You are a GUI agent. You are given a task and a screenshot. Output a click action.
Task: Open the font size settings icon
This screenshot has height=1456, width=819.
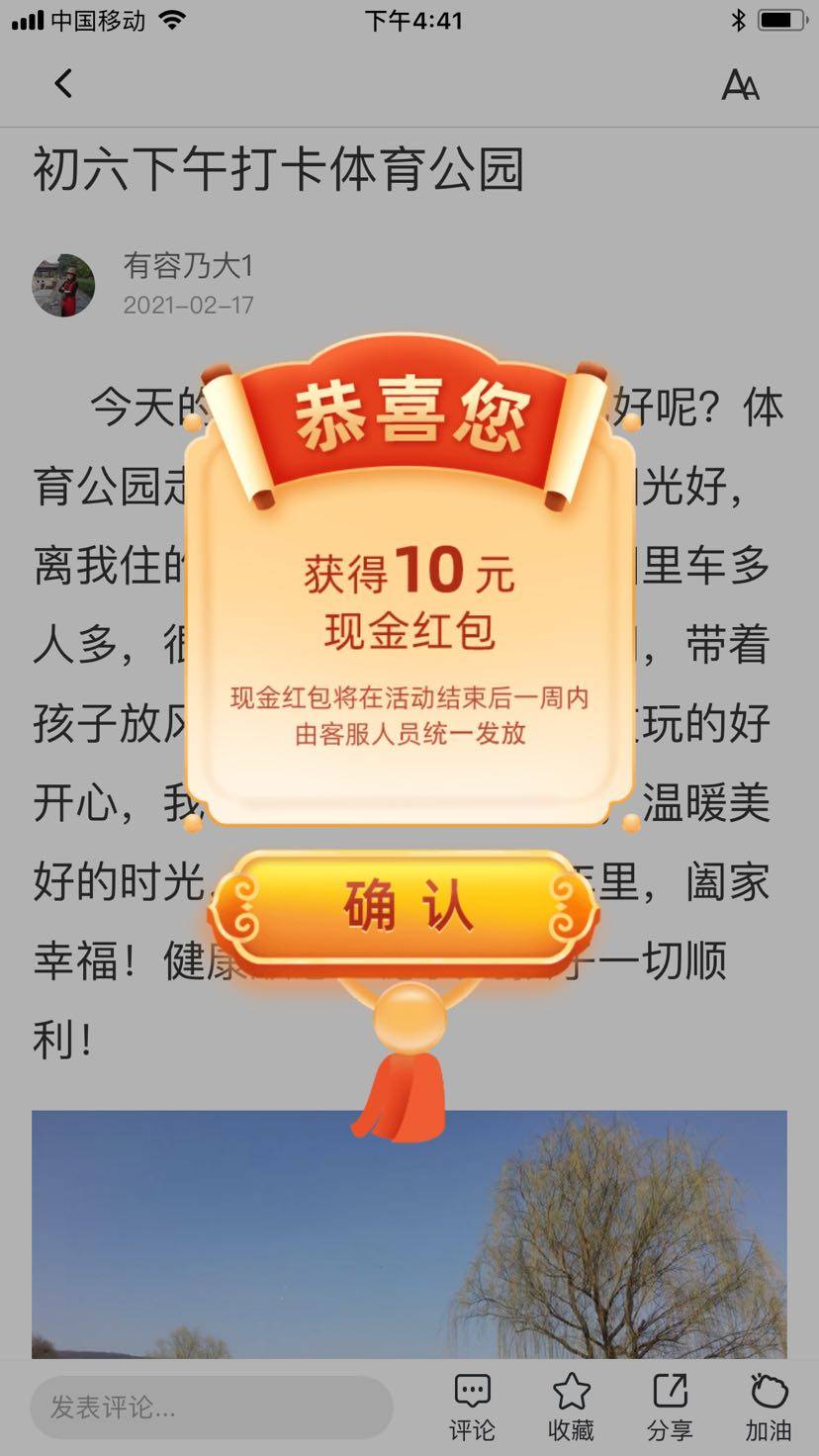(740, 85)
